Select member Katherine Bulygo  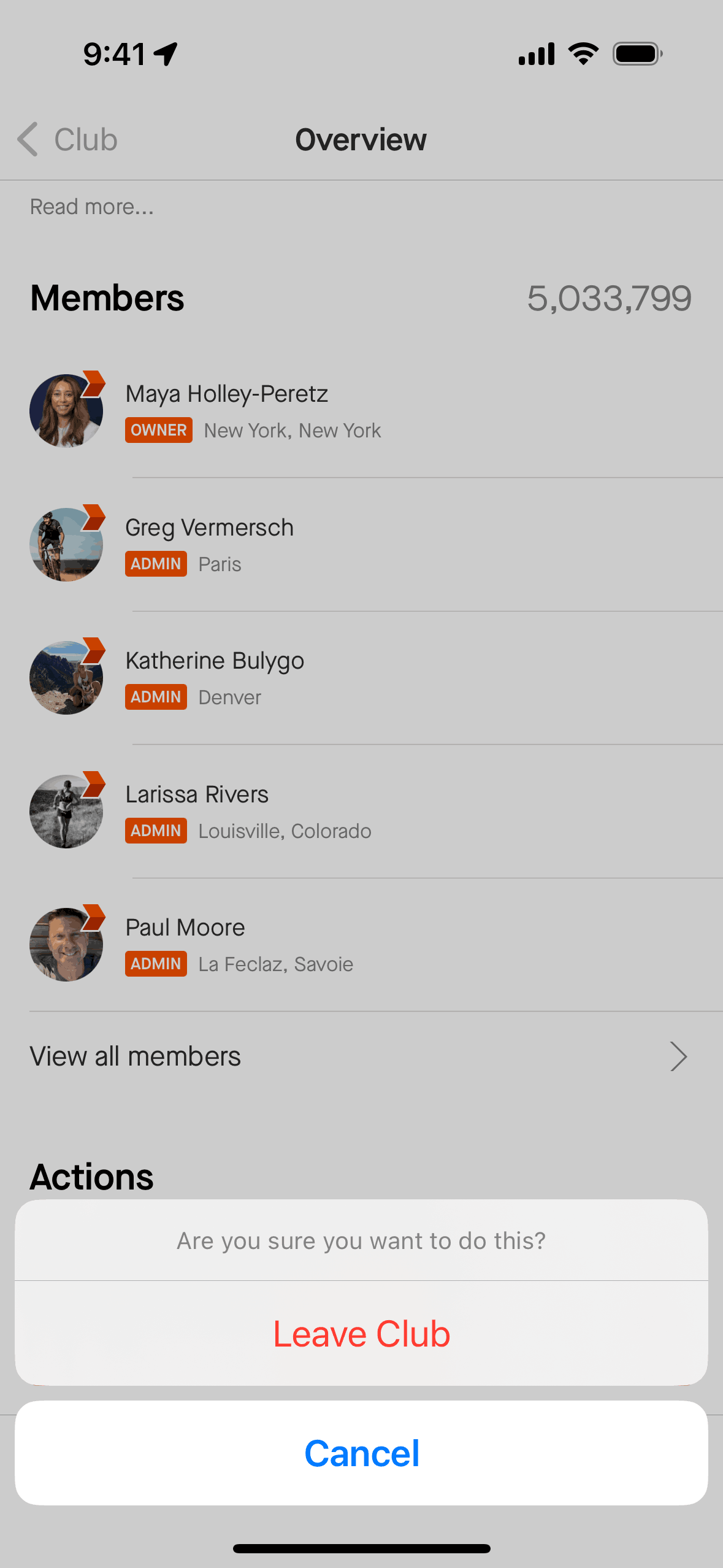215,677
